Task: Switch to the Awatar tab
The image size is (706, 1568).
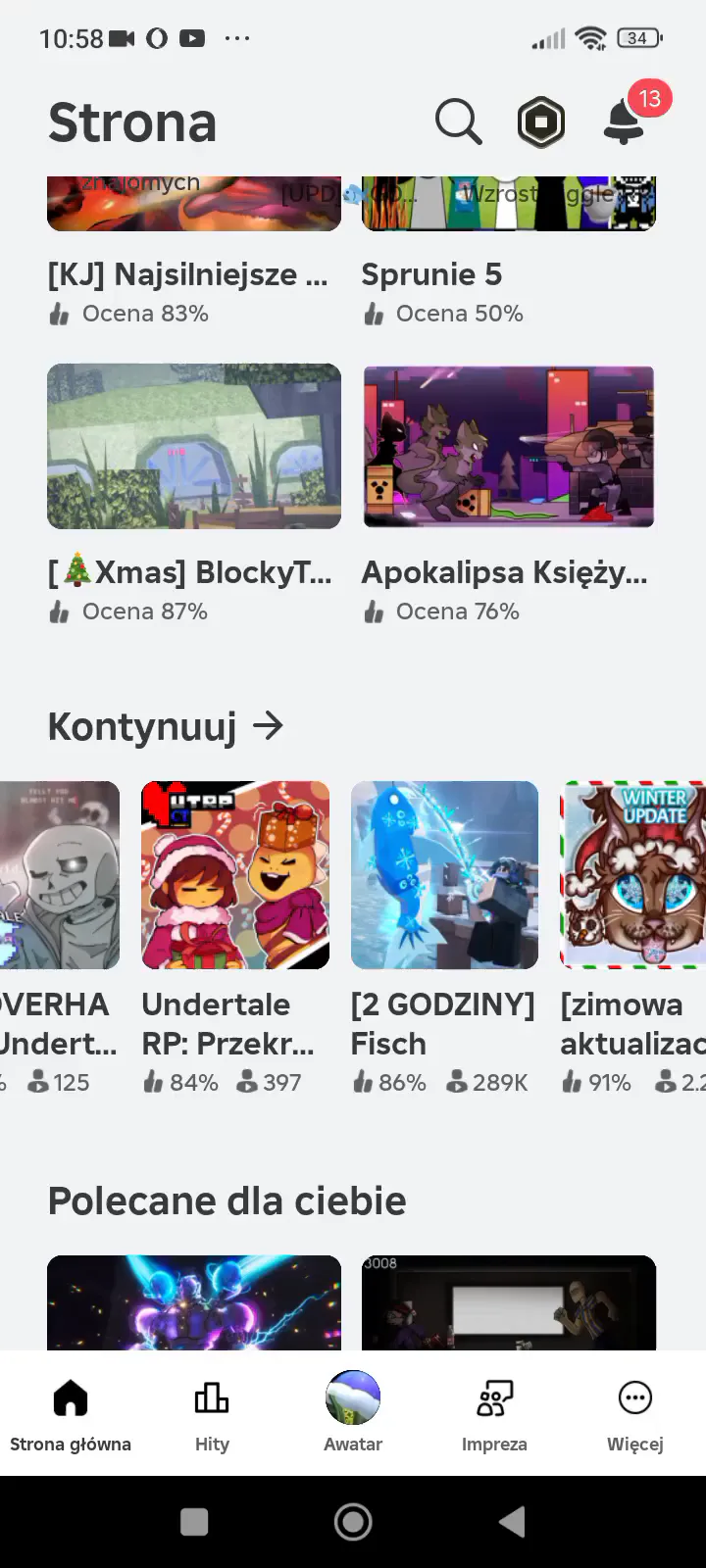Action: (353, 1413)
